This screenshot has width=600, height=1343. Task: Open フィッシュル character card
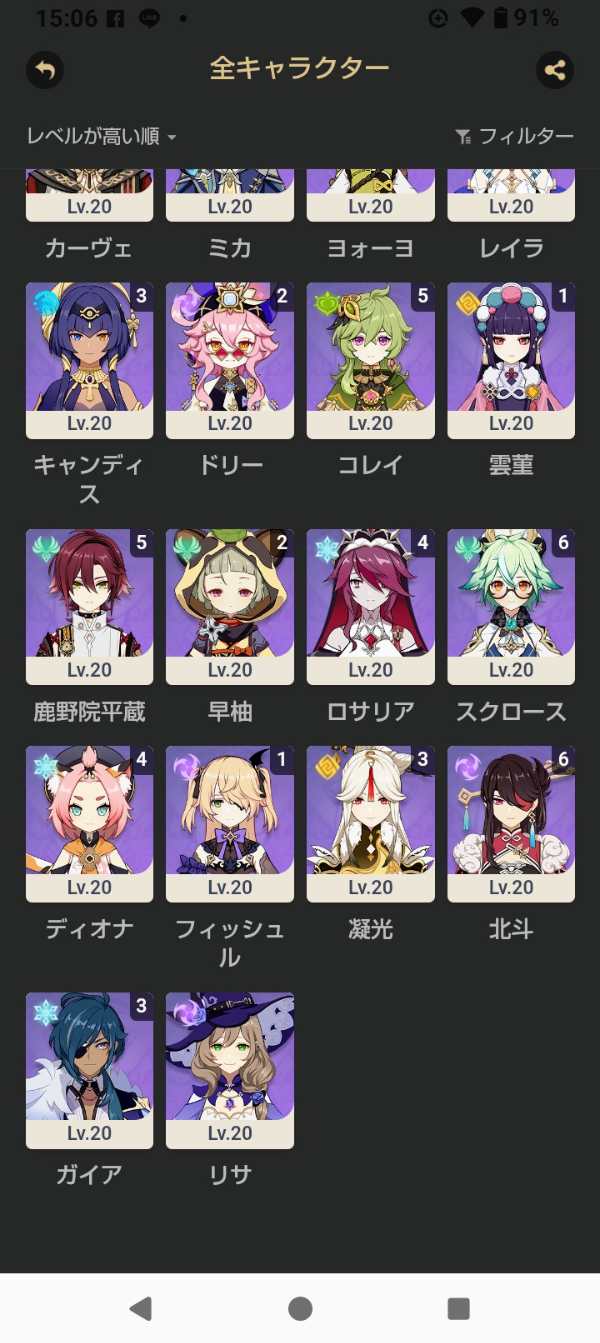pos(230,824)
